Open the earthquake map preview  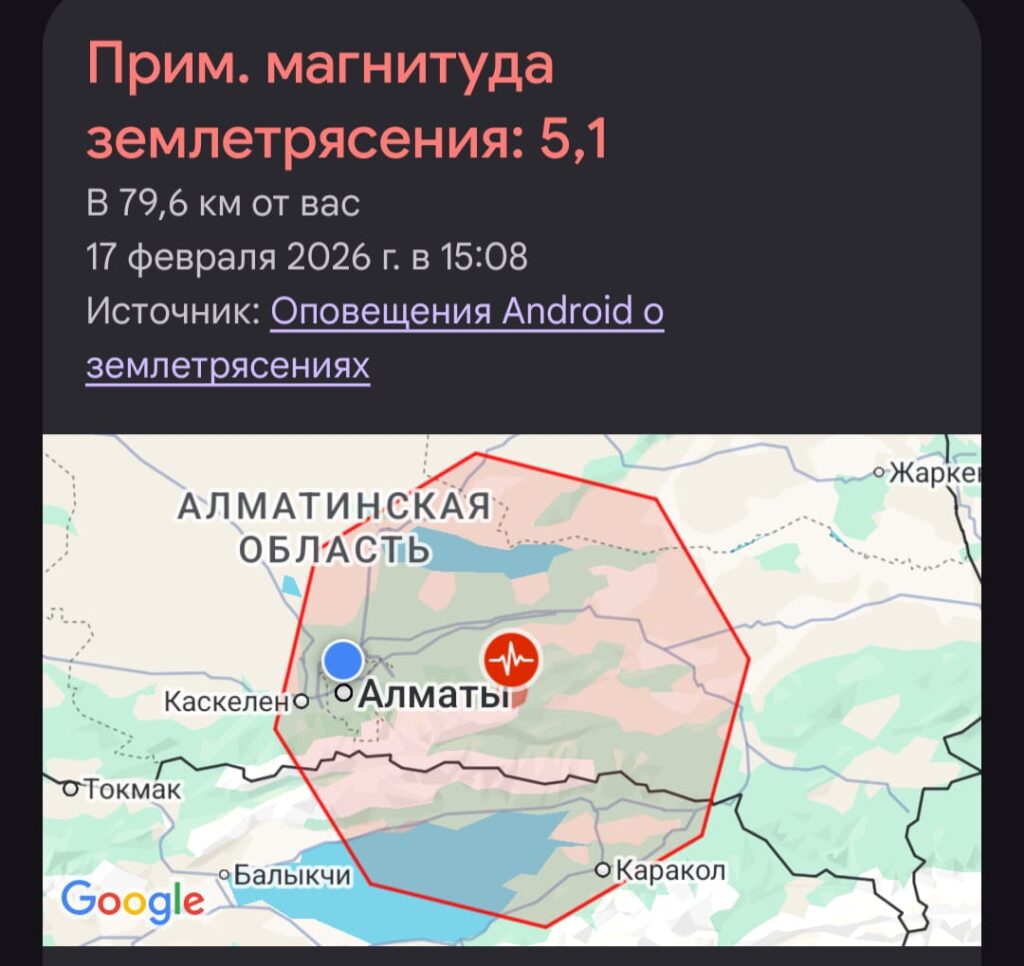coord(512,690)
